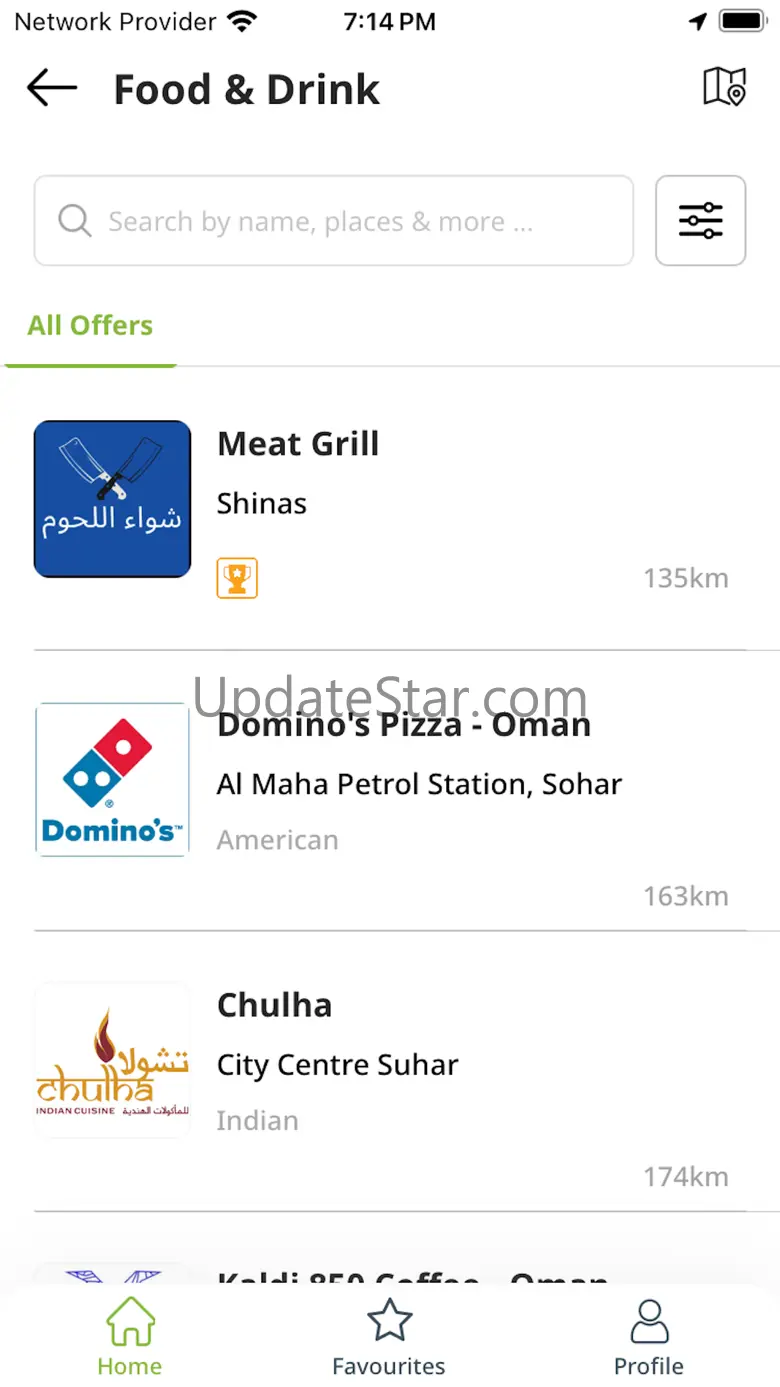780x1387 pixels.
Task: Switch to the Home tab
Action: [x=130, y=1337]
